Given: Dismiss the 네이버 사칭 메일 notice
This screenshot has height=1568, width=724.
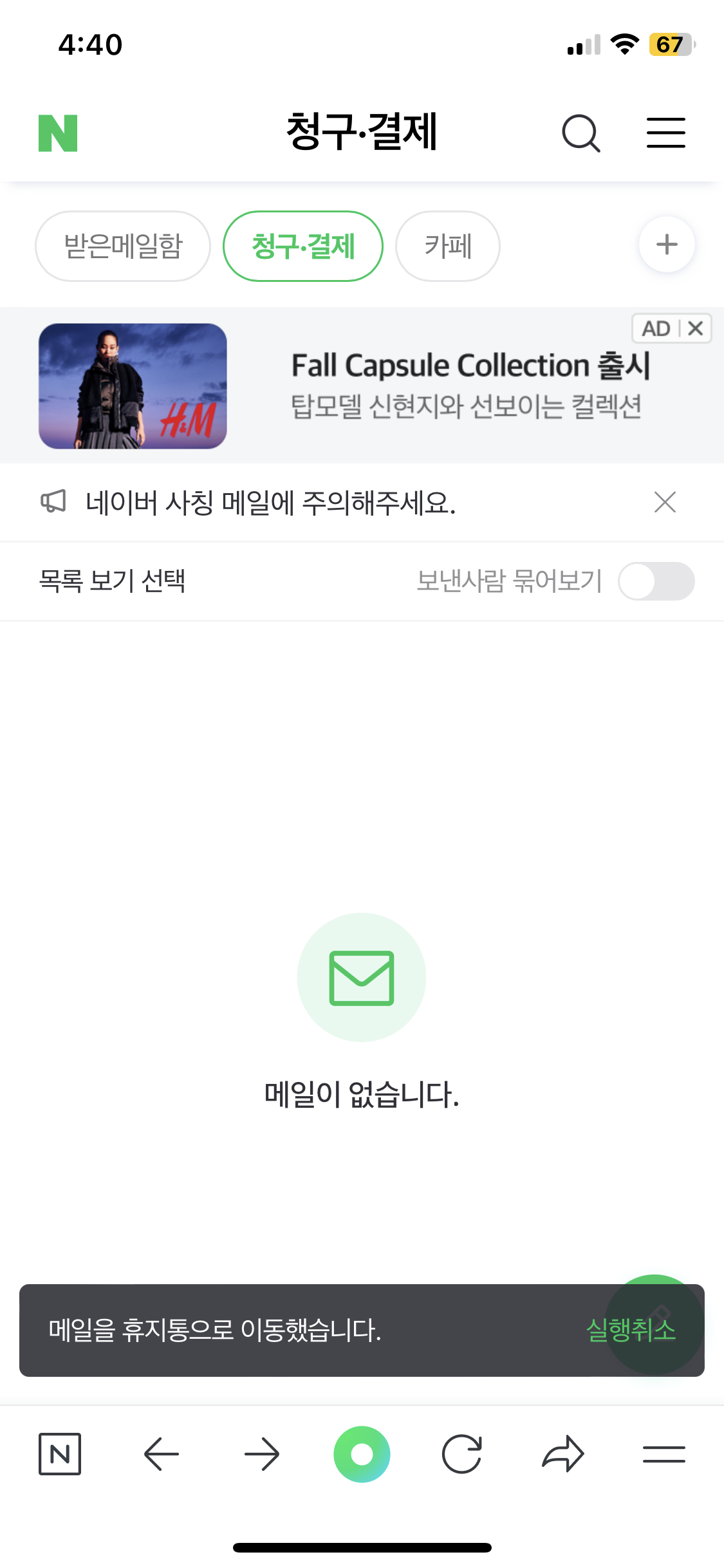Looking at the screenshot, I should (x=665, y=502).
